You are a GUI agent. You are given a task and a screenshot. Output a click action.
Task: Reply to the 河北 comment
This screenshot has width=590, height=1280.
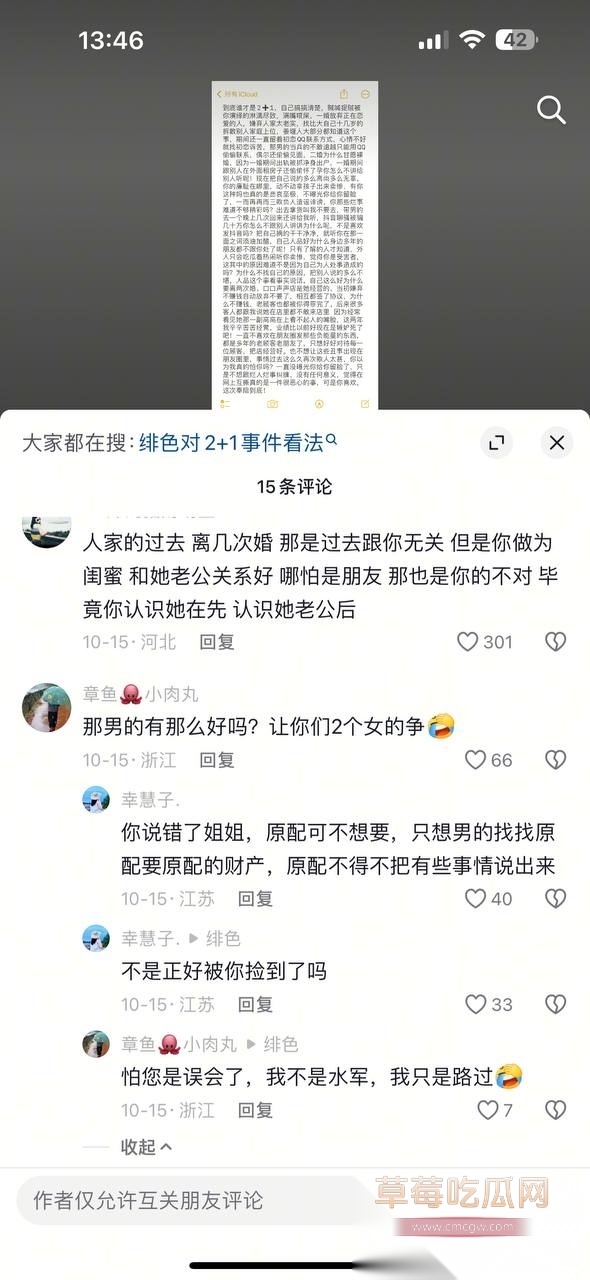click(217, 642)
